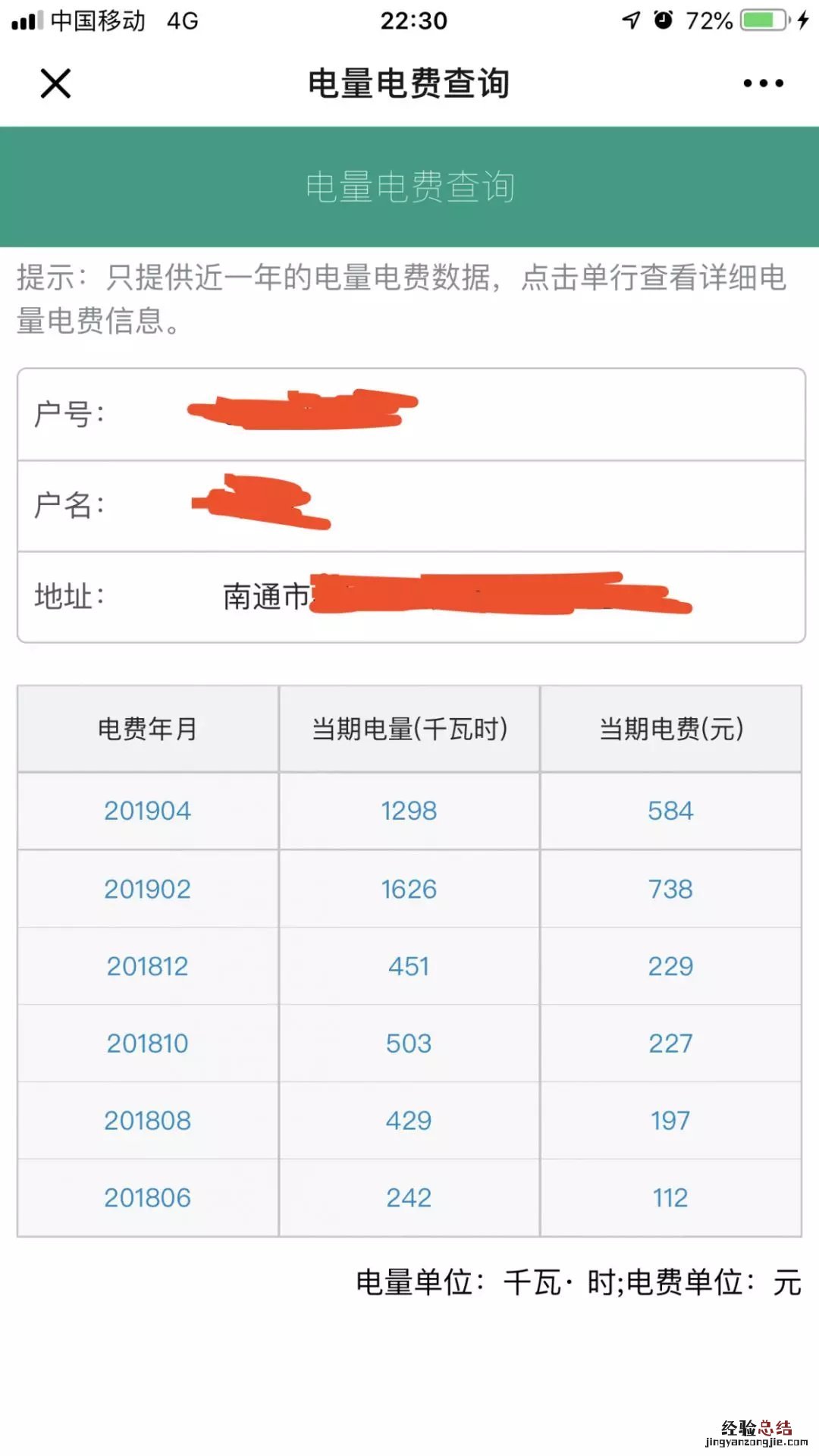
Task: Close the 电量电费查询 page
Action: tap(55, 83)
